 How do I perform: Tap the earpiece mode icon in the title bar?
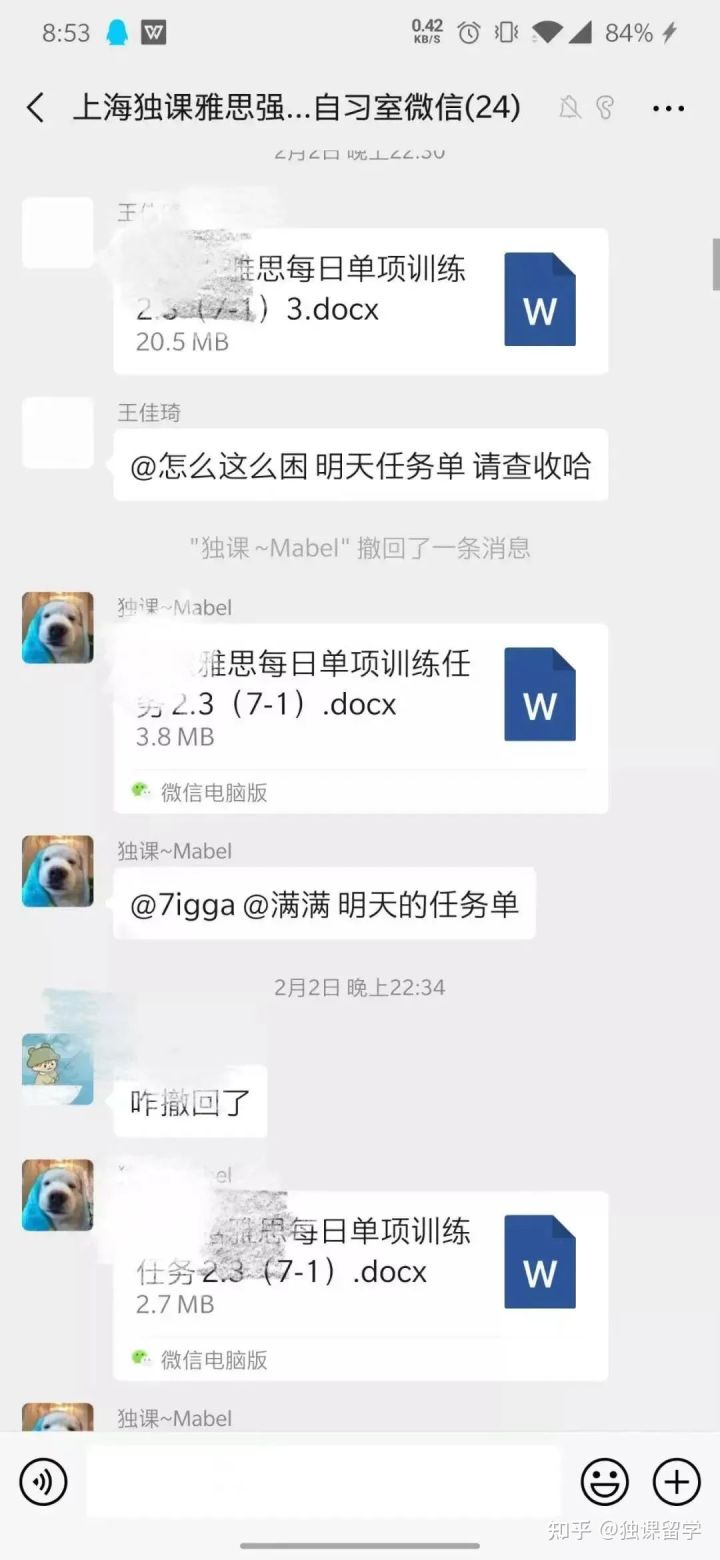coord(606,107)
